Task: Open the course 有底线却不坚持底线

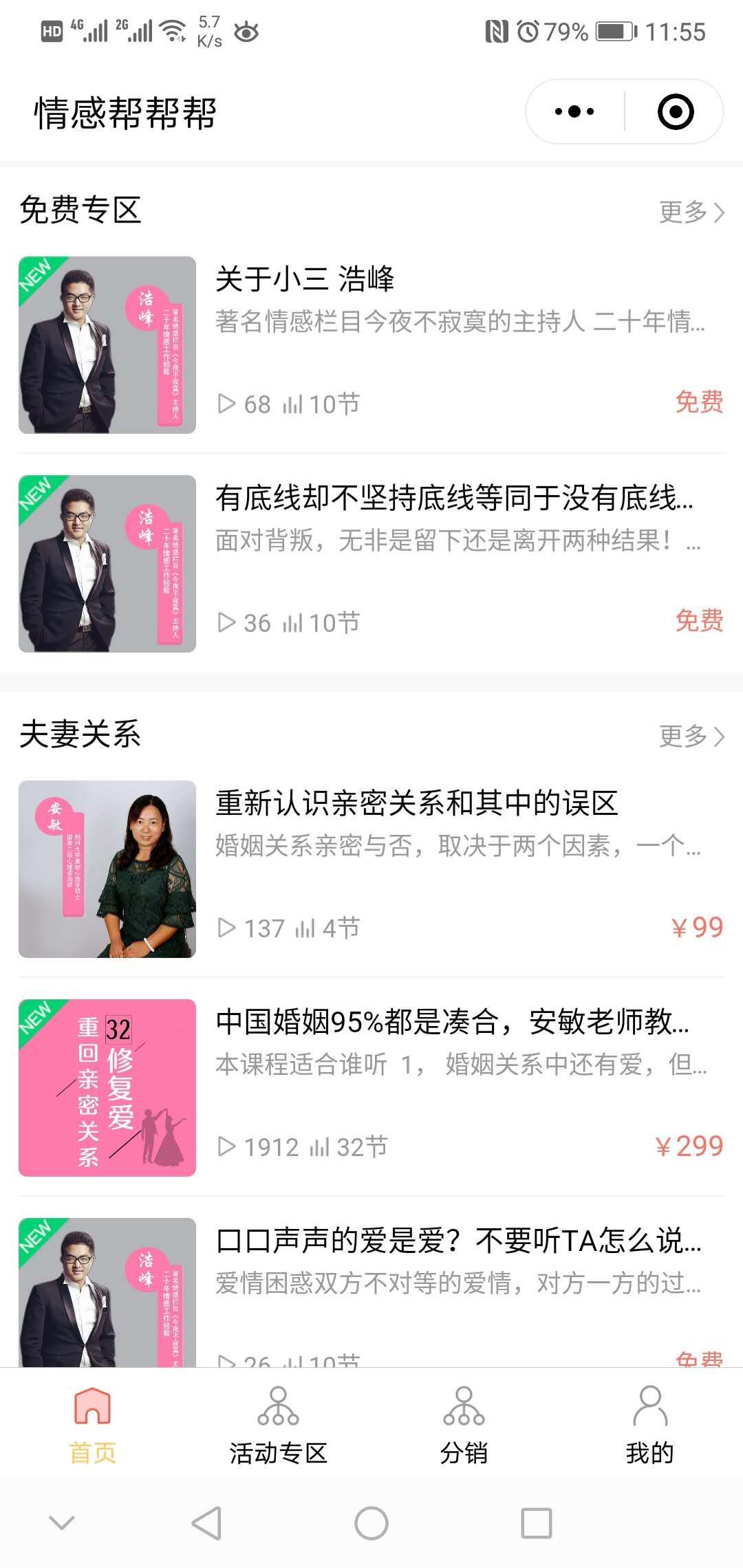Action: click(371, 563)
